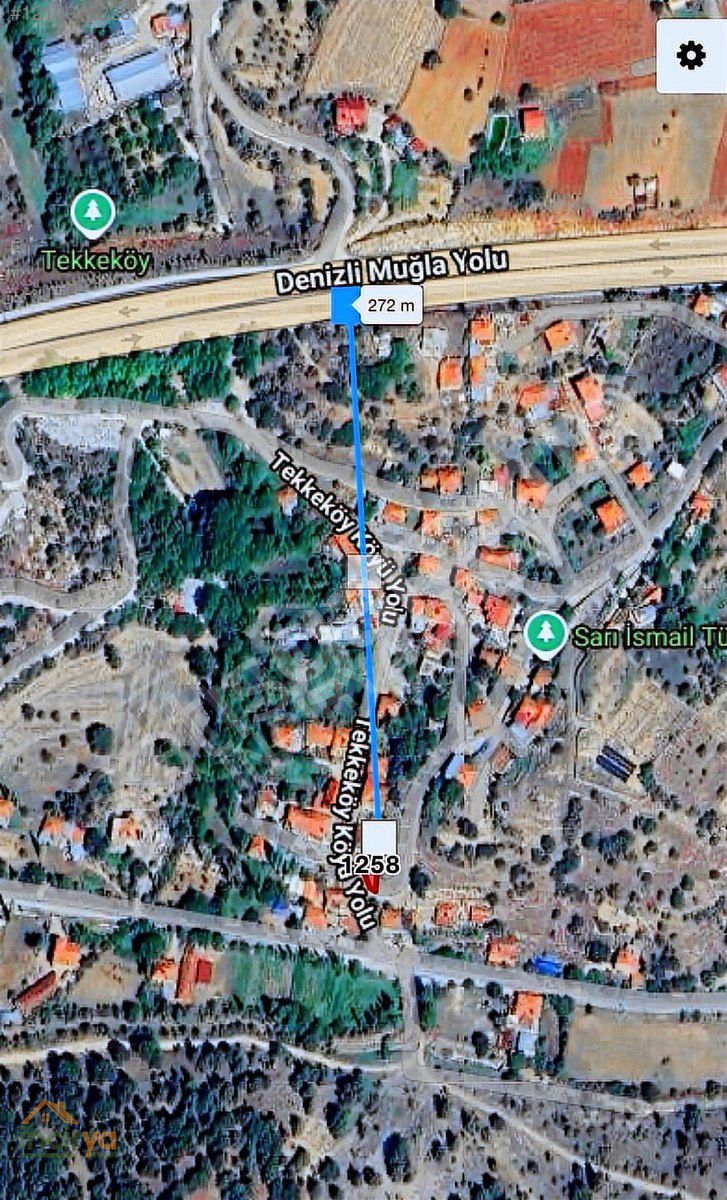Open the Sarı İsmail Tü place marker
727x1200 pixels.
[x=546, y=634]
